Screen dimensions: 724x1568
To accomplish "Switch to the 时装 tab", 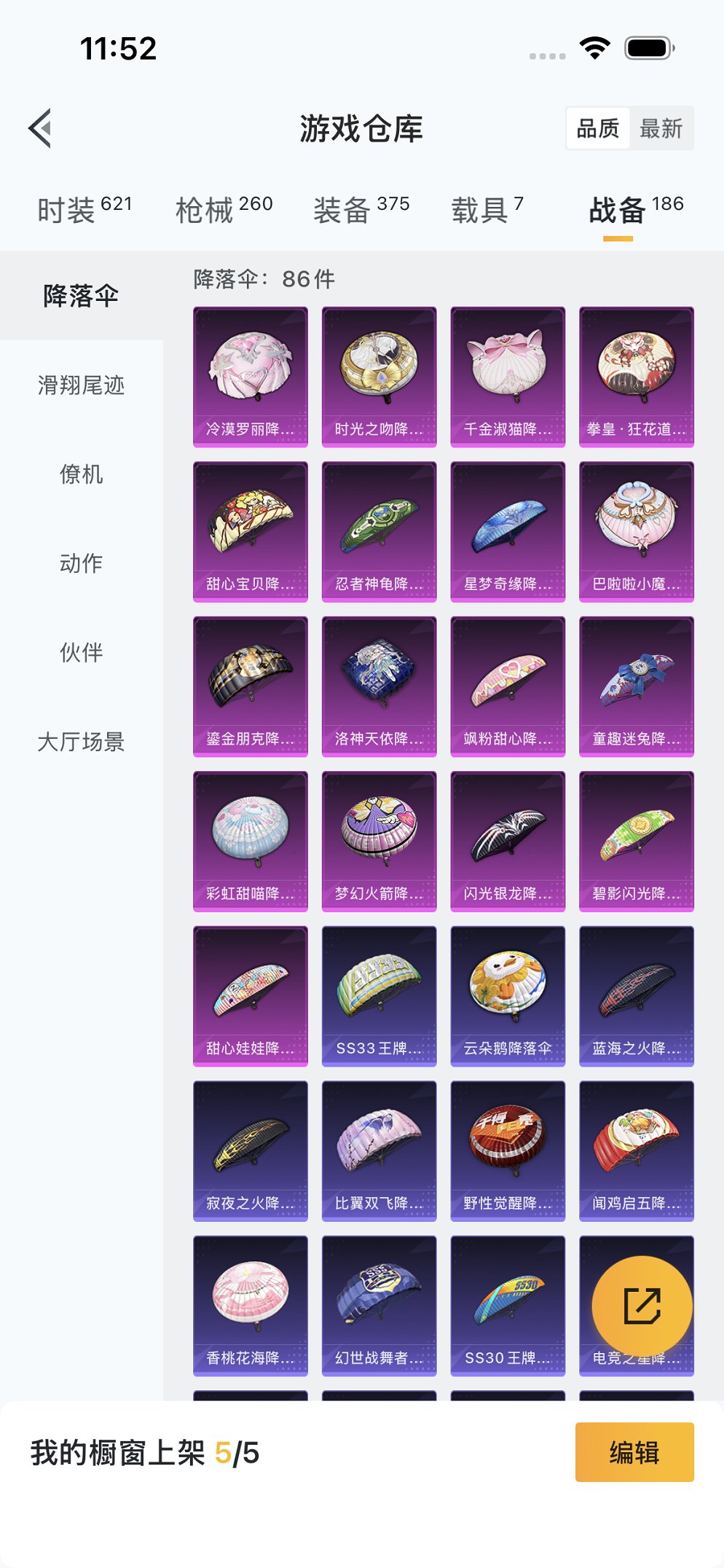I will coord(84,210).
